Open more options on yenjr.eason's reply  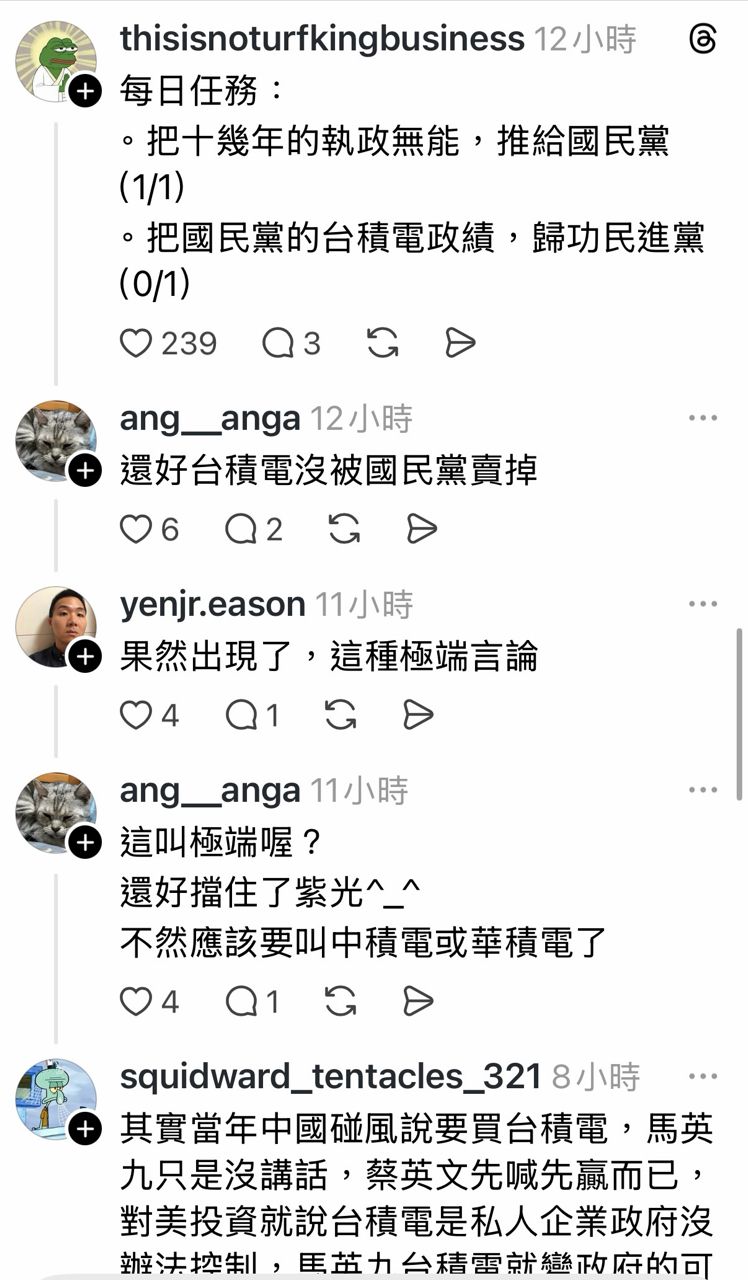point(703,604)
